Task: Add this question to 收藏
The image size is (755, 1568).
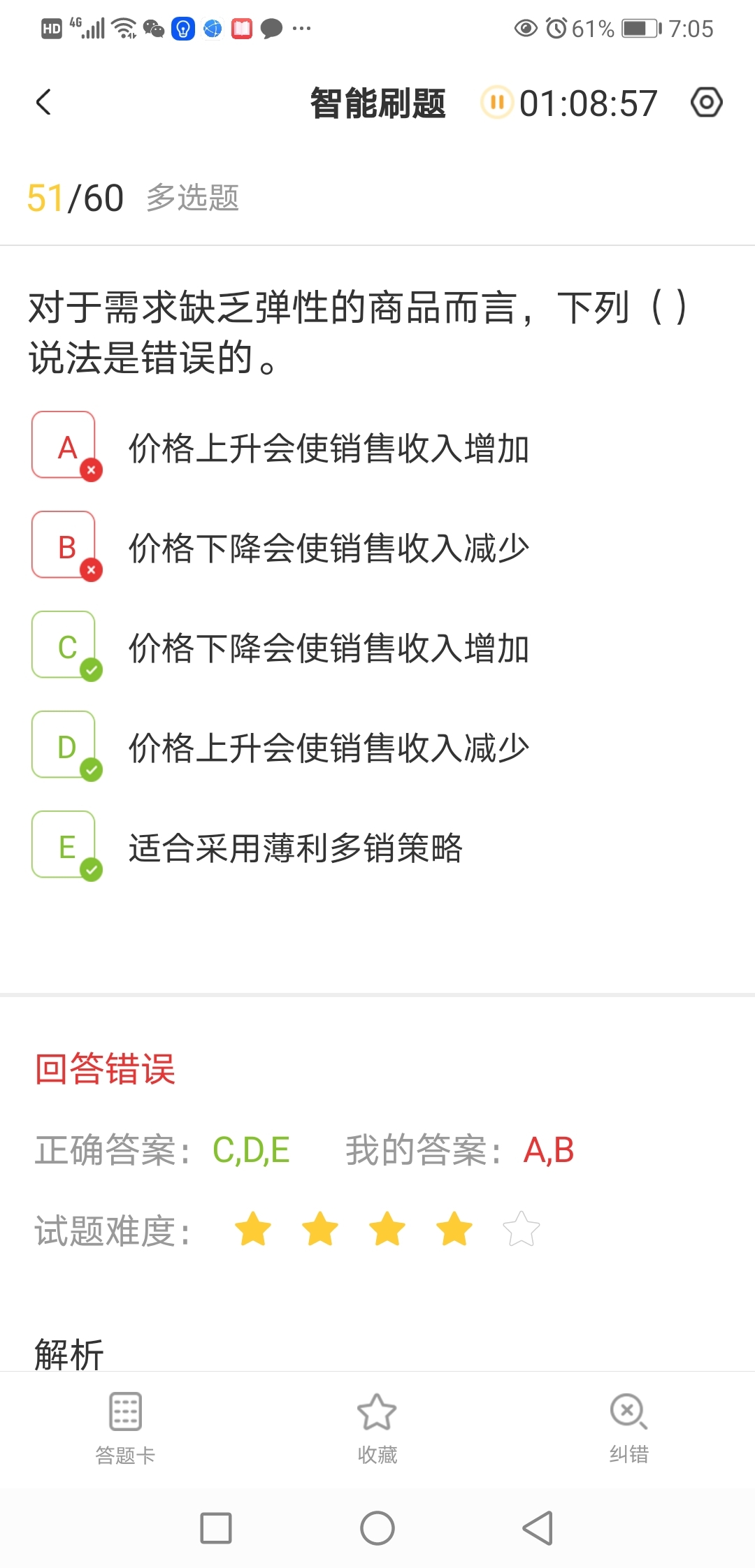Action: [x=377, y=1427]
